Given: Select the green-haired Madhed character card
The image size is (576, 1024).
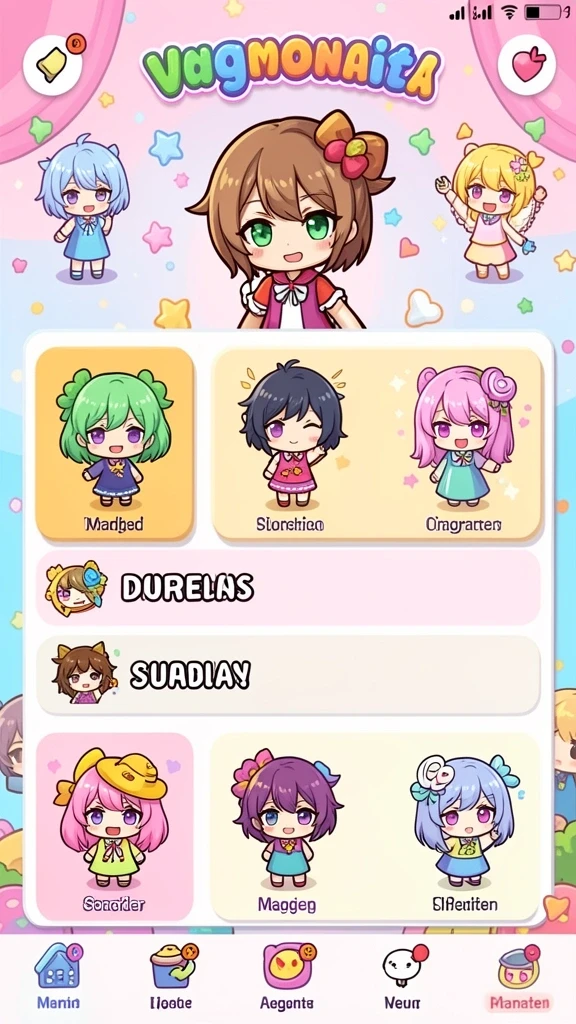Looking at the screenshot, I should 114,444.
